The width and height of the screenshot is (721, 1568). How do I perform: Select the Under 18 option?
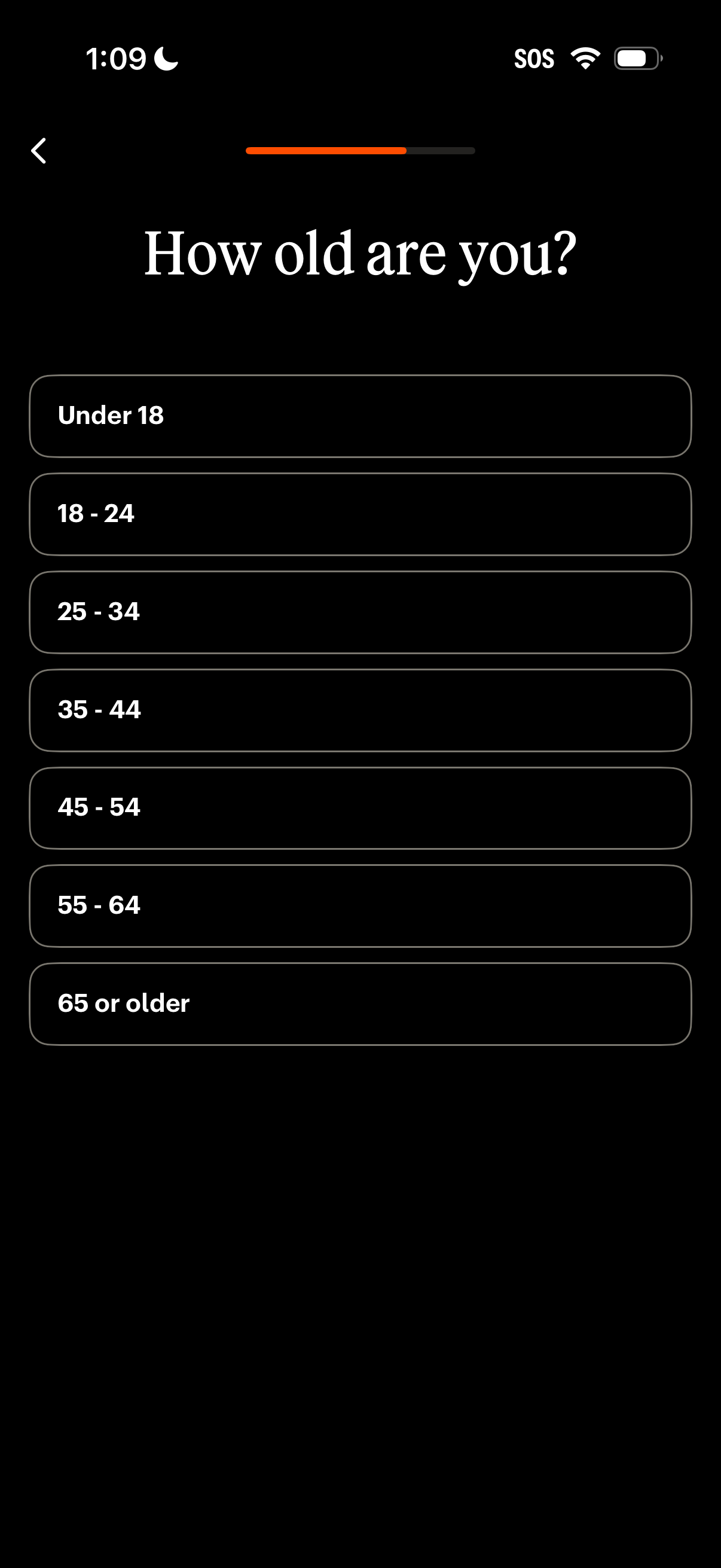click(360, 416)
